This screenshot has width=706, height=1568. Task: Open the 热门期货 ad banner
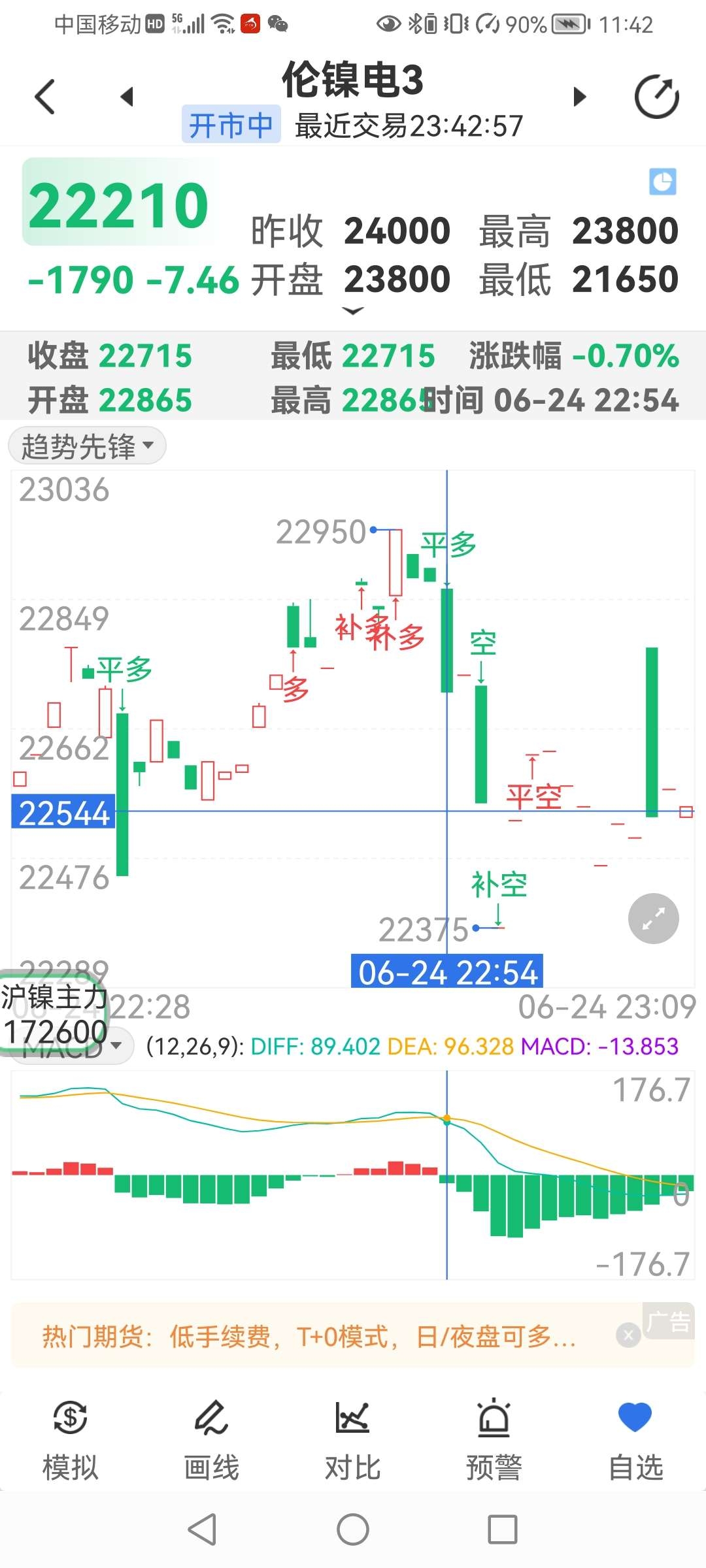coord(309,1336)
